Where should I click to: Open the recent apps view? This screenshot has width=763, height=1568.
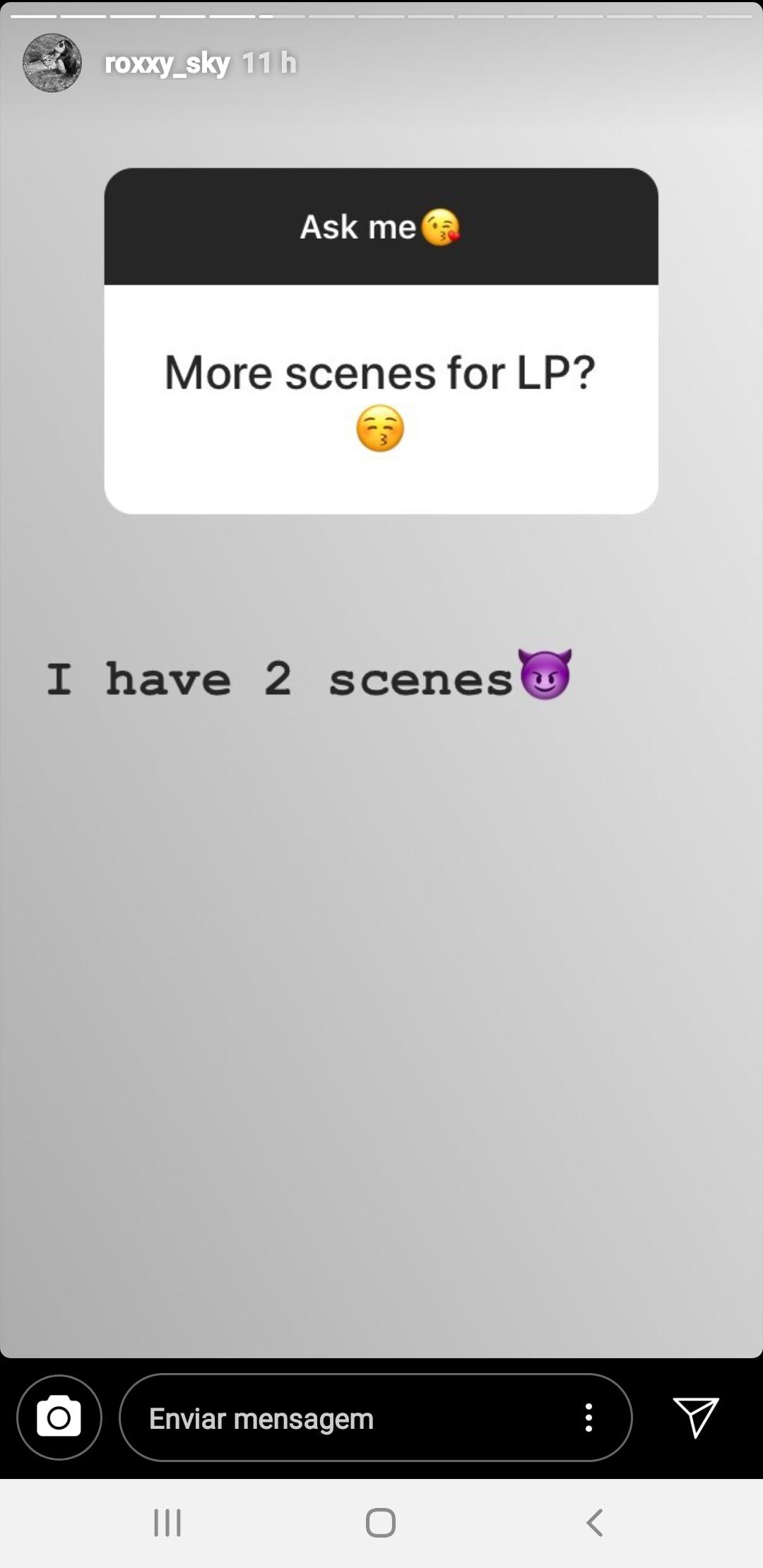coord(167,1523)
